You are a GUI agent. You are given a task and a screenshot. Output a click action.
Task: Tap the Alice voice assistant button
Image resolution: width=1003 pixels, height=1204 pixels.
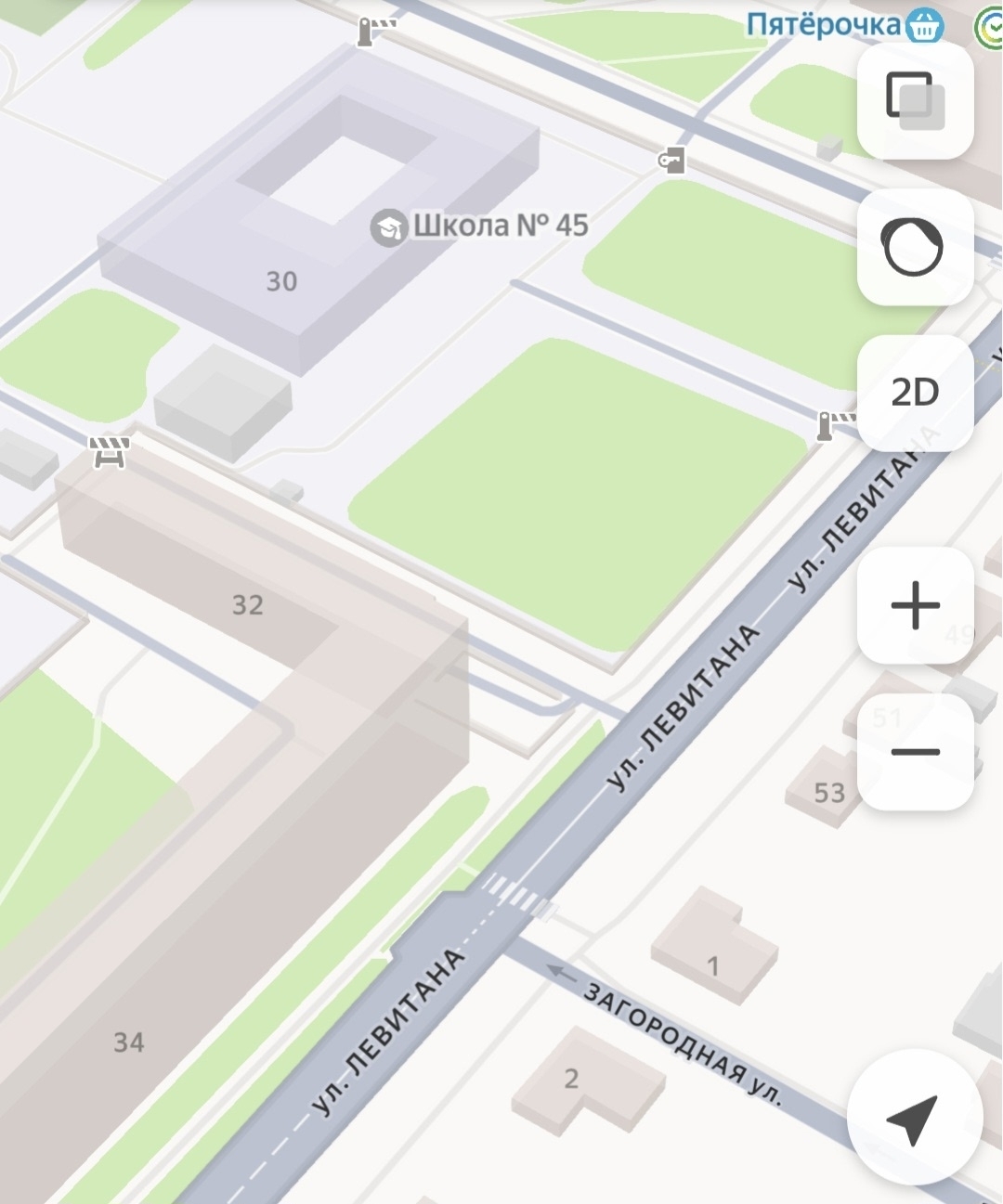pyautogui.click(x=915, y=247)
